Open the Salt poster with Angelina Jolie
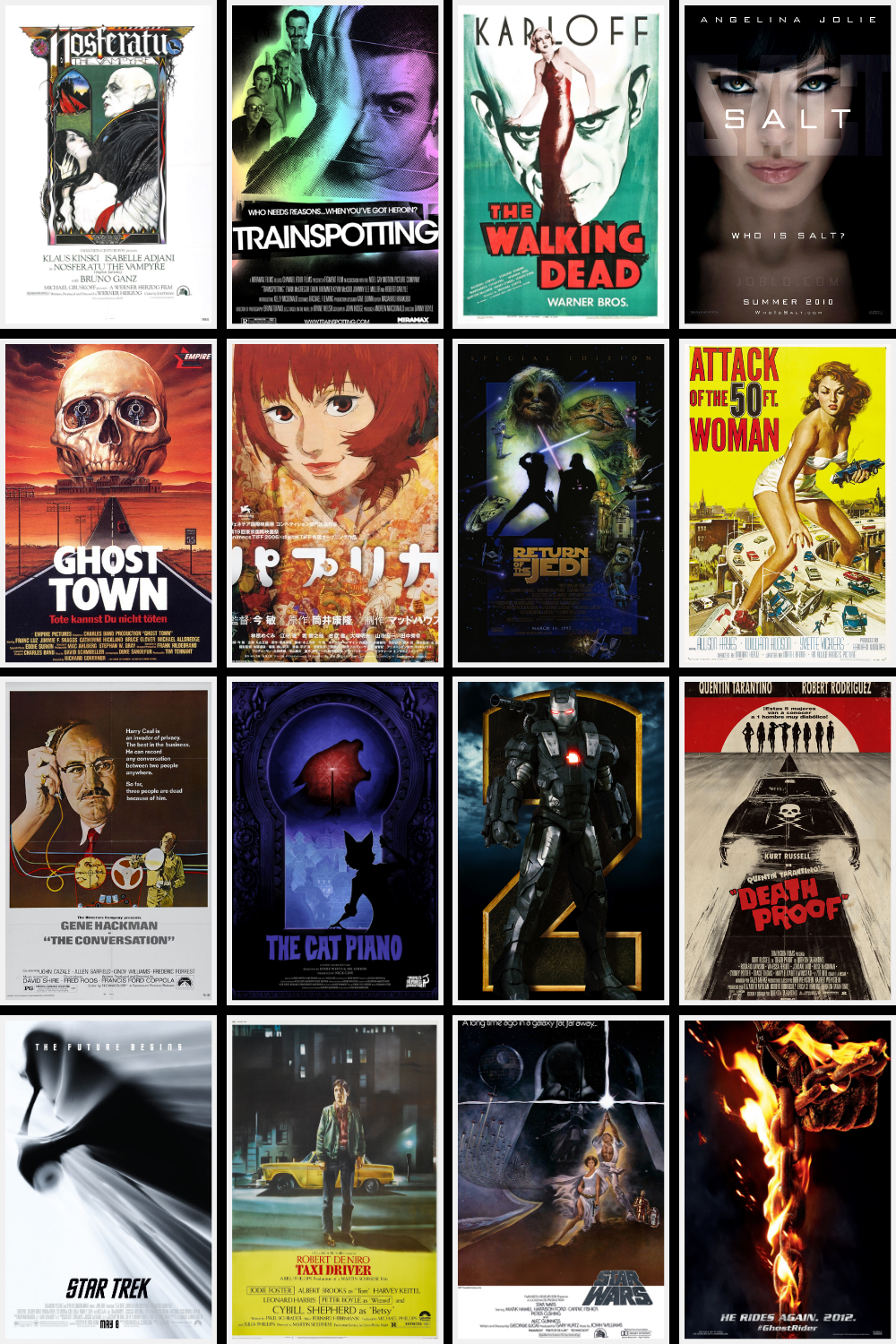This screenshot has width=896, height=1344. pyautogui.click(x=787, y=166)
